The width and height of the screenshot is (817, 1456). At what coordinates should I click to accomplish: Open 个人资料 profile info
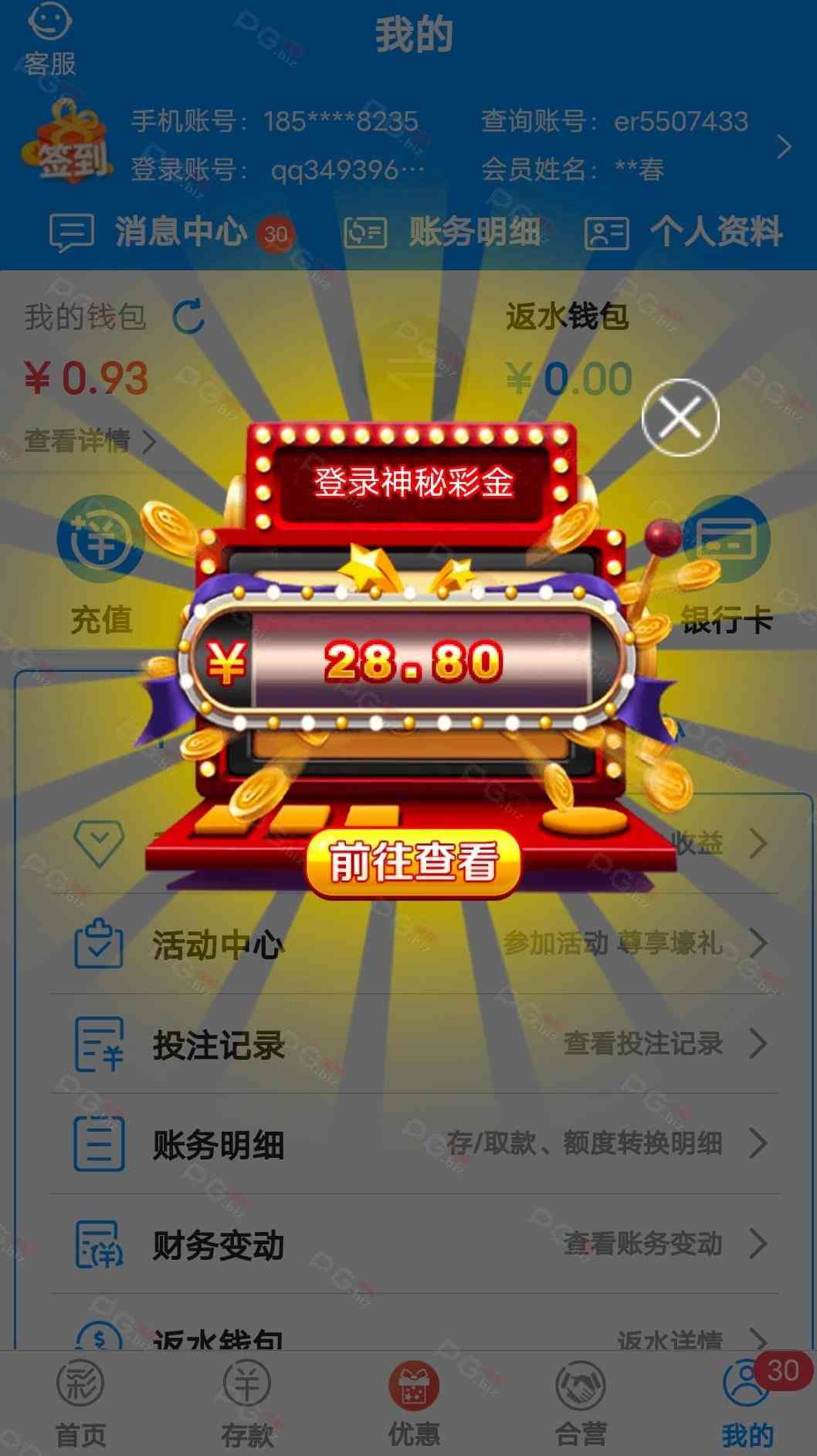point(684,232)
